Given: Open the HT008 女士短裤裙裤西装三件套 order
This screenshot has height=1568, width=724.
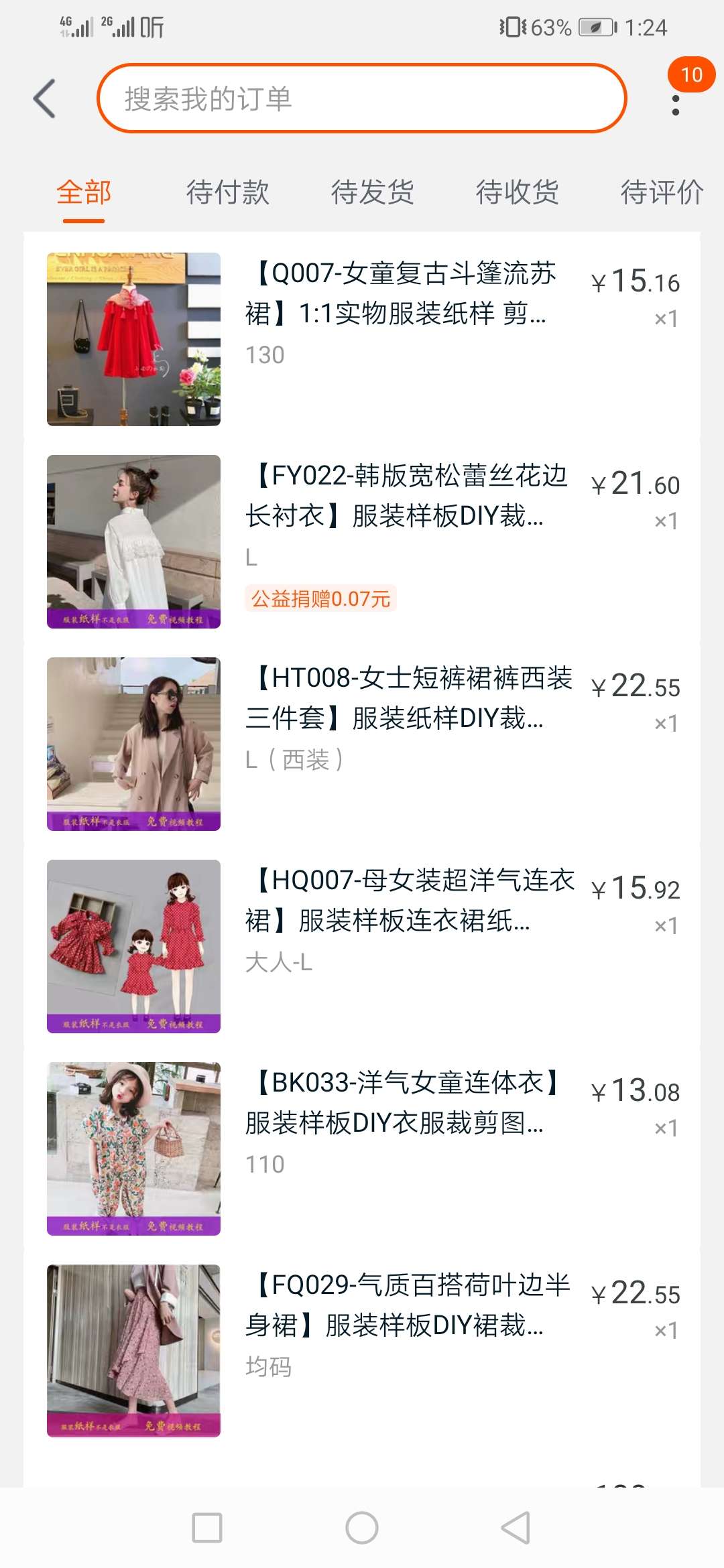Looking at the screenshot, I should 362,744.
